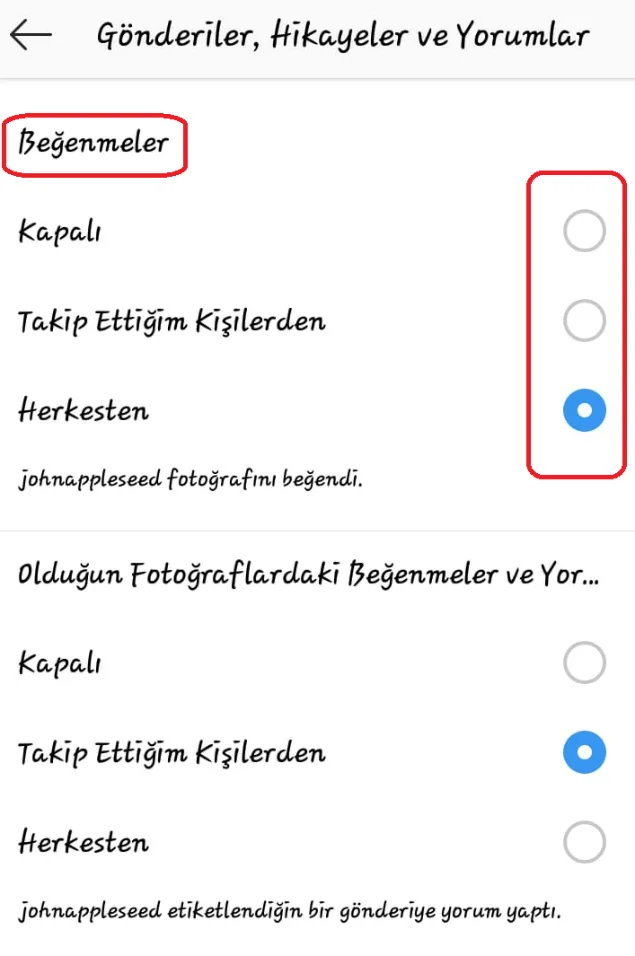Go back using the top arrow
The width and height of the screenshot is (635, 956).
pyautogui.click(x=31, y=36)
